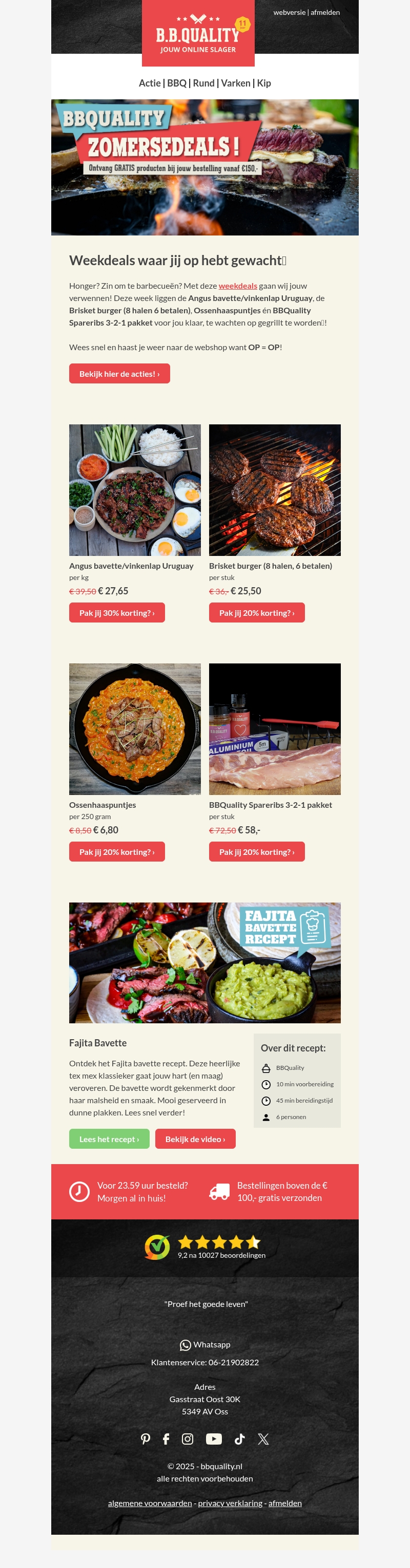The width and height of the screenshot is (410, 1568).
Task: Go to the Rund category
Action: 203,83
